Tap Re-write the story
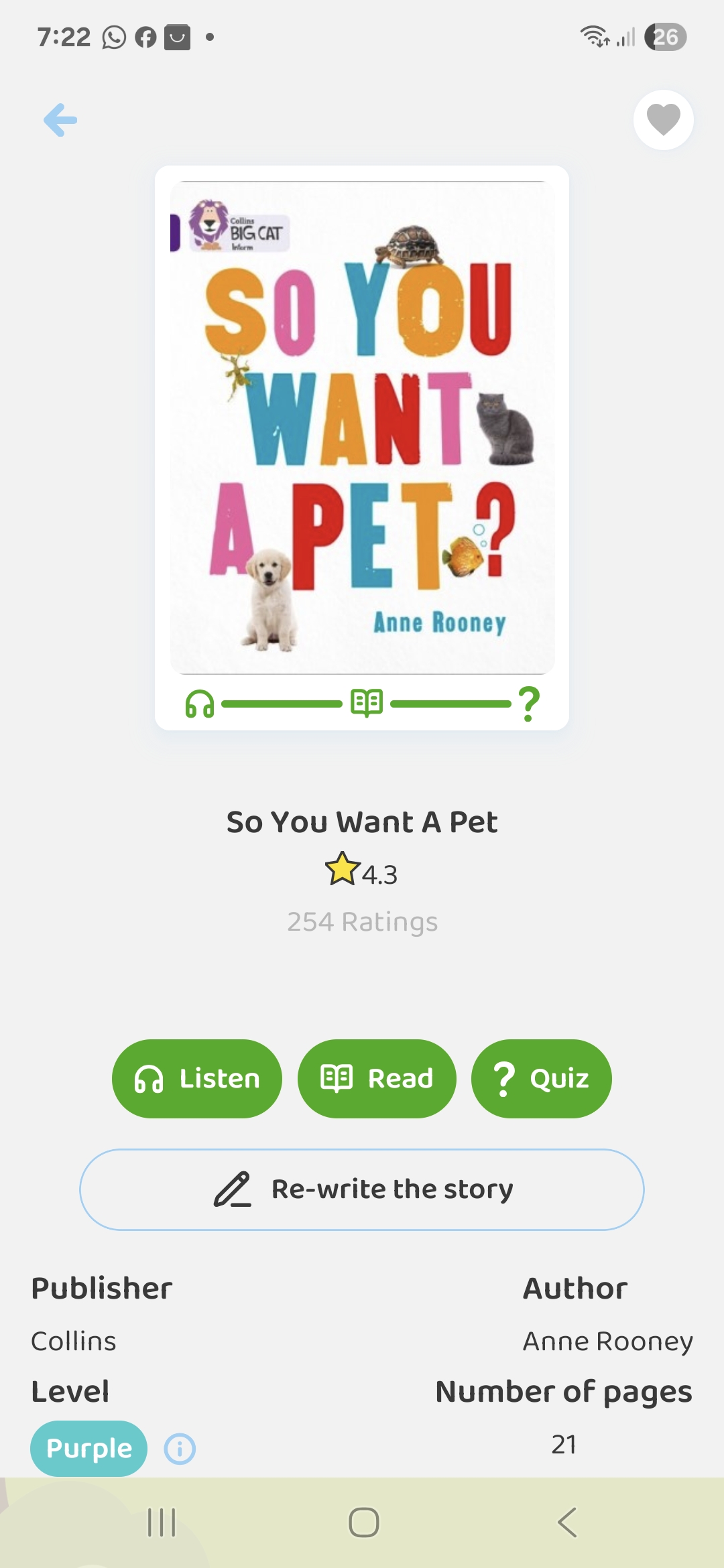The image size is (724, 1568). tap(362, 1189)
